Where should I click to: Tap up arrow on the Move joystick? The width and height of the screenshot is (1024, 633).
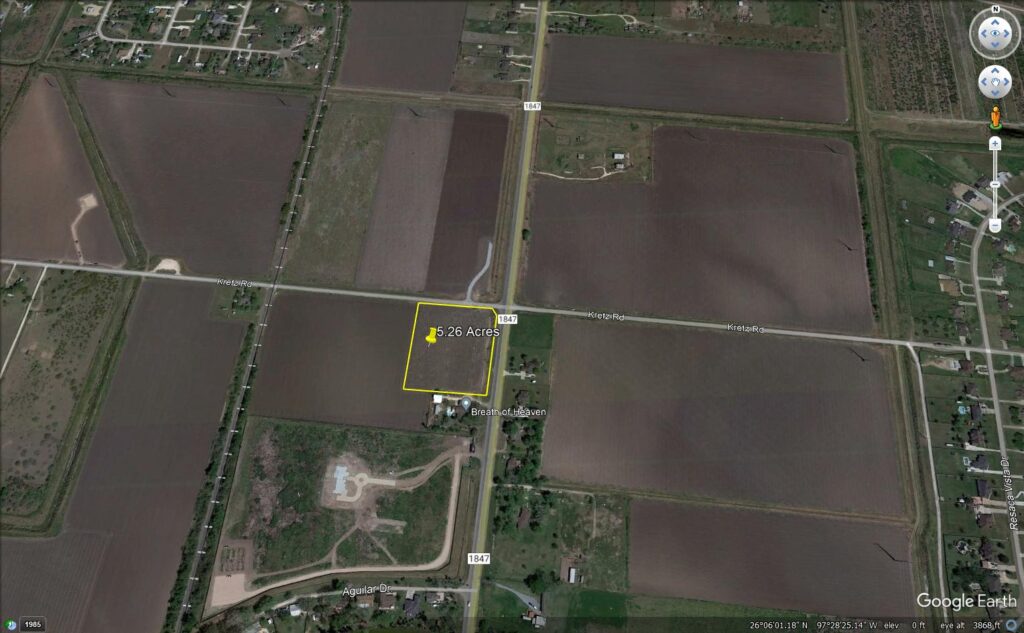tap(995, 70)
